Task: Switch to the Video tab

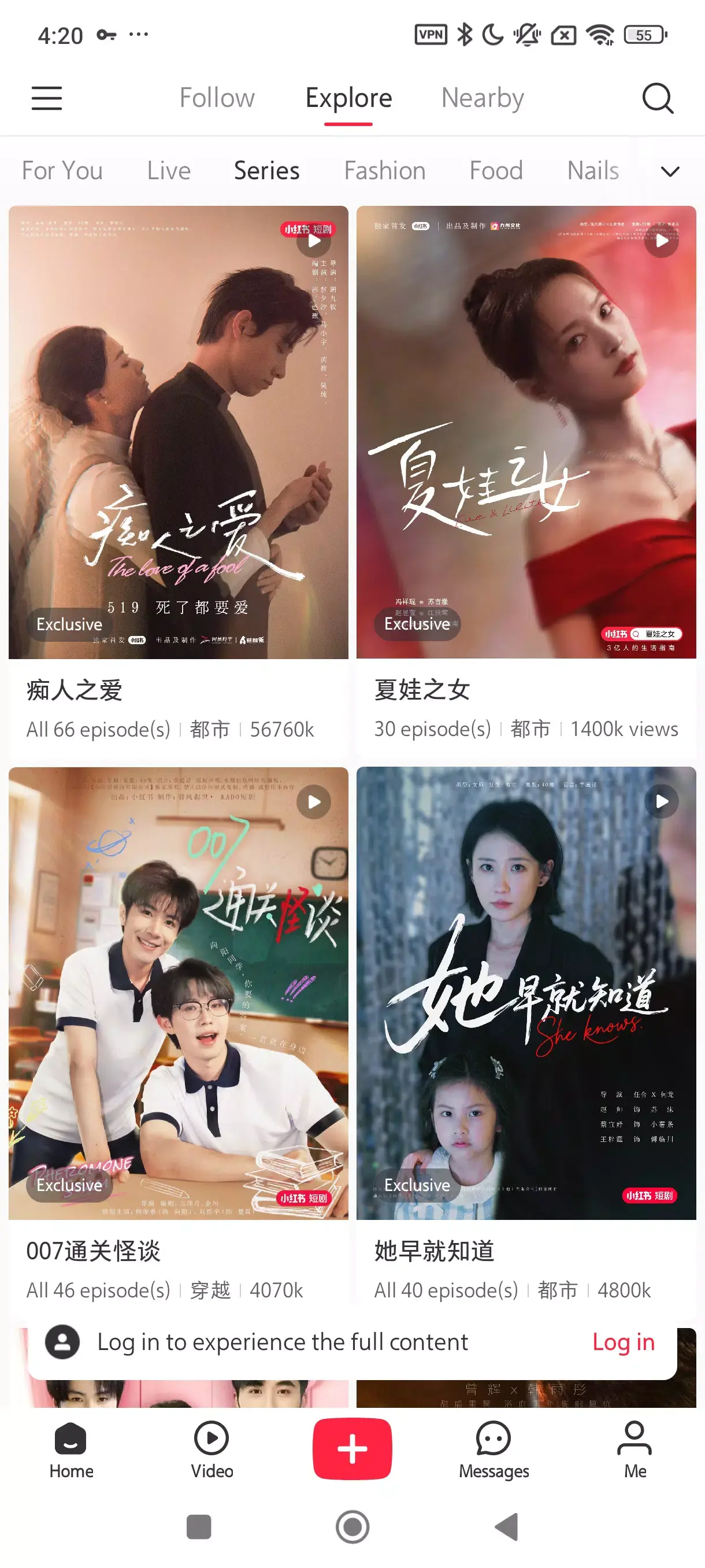Action: pyautogui.click(x=211, y=1449)
